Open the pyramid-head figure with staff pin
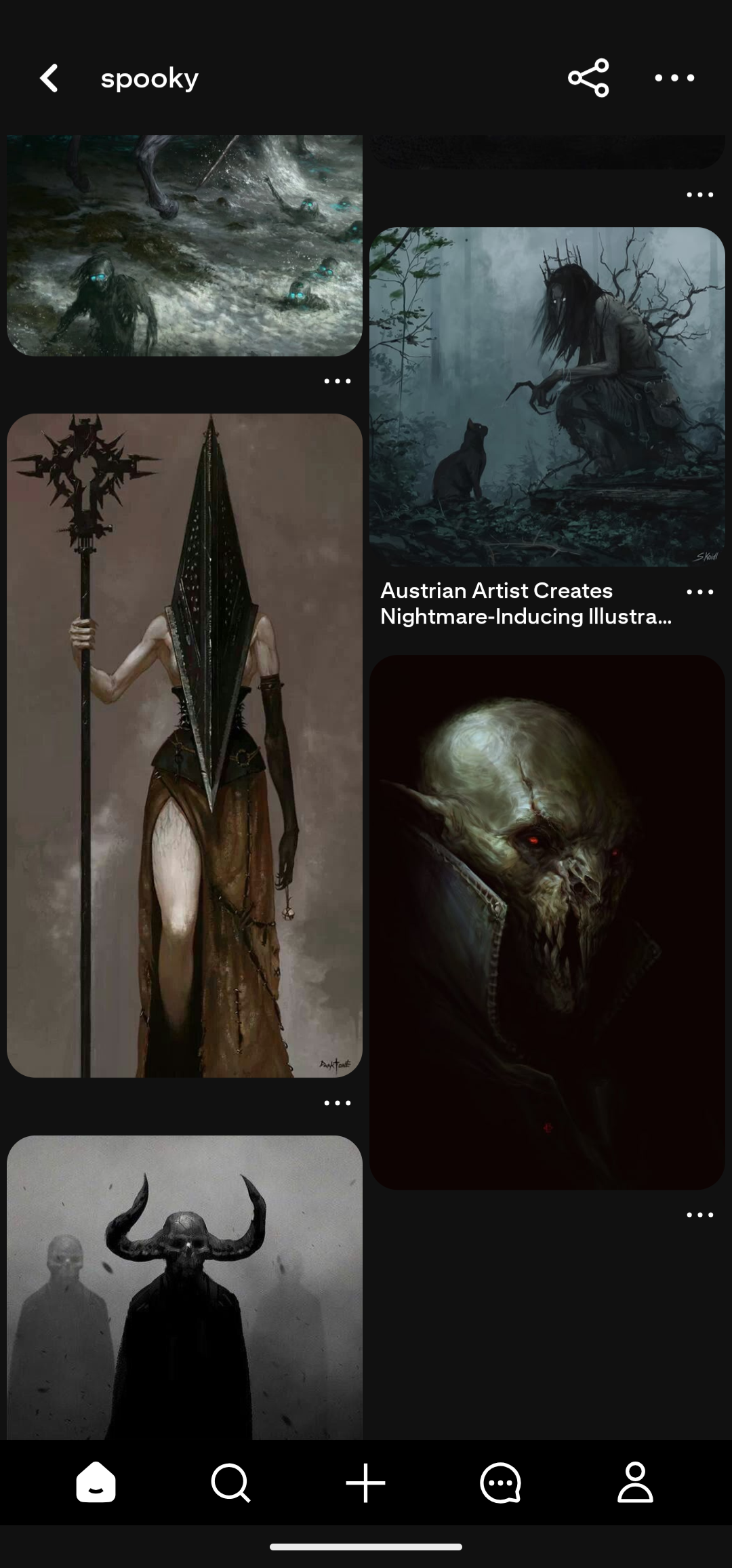 184,745
